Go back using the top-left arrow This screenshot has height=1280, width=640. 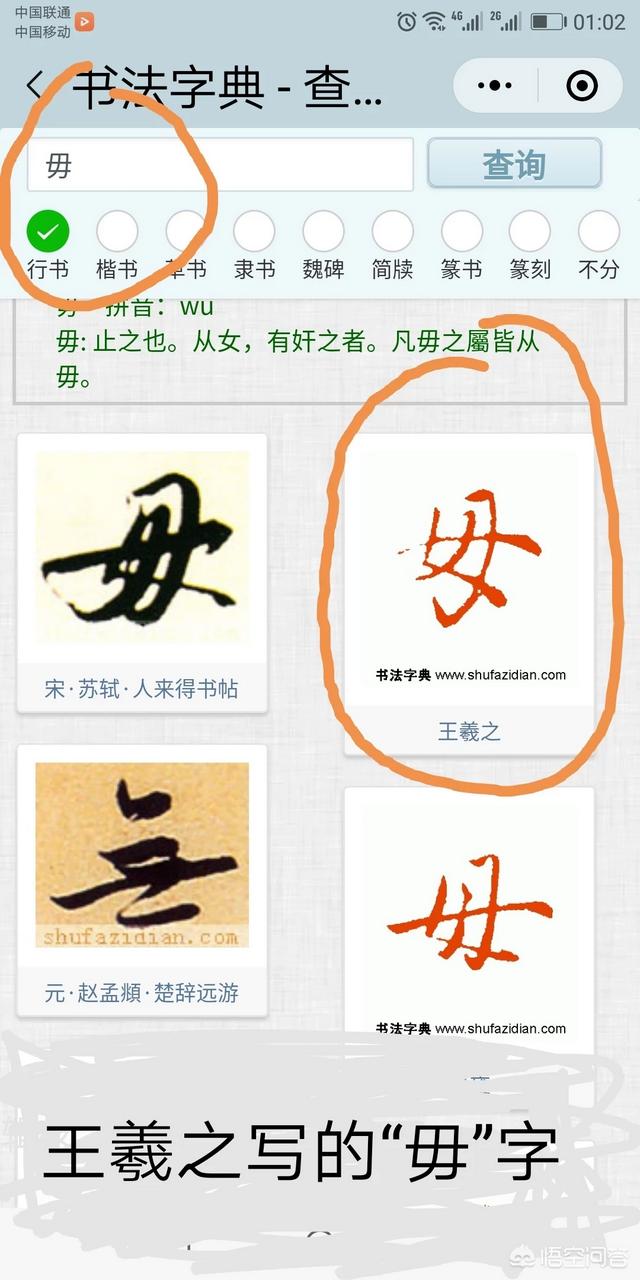point(35,86)
